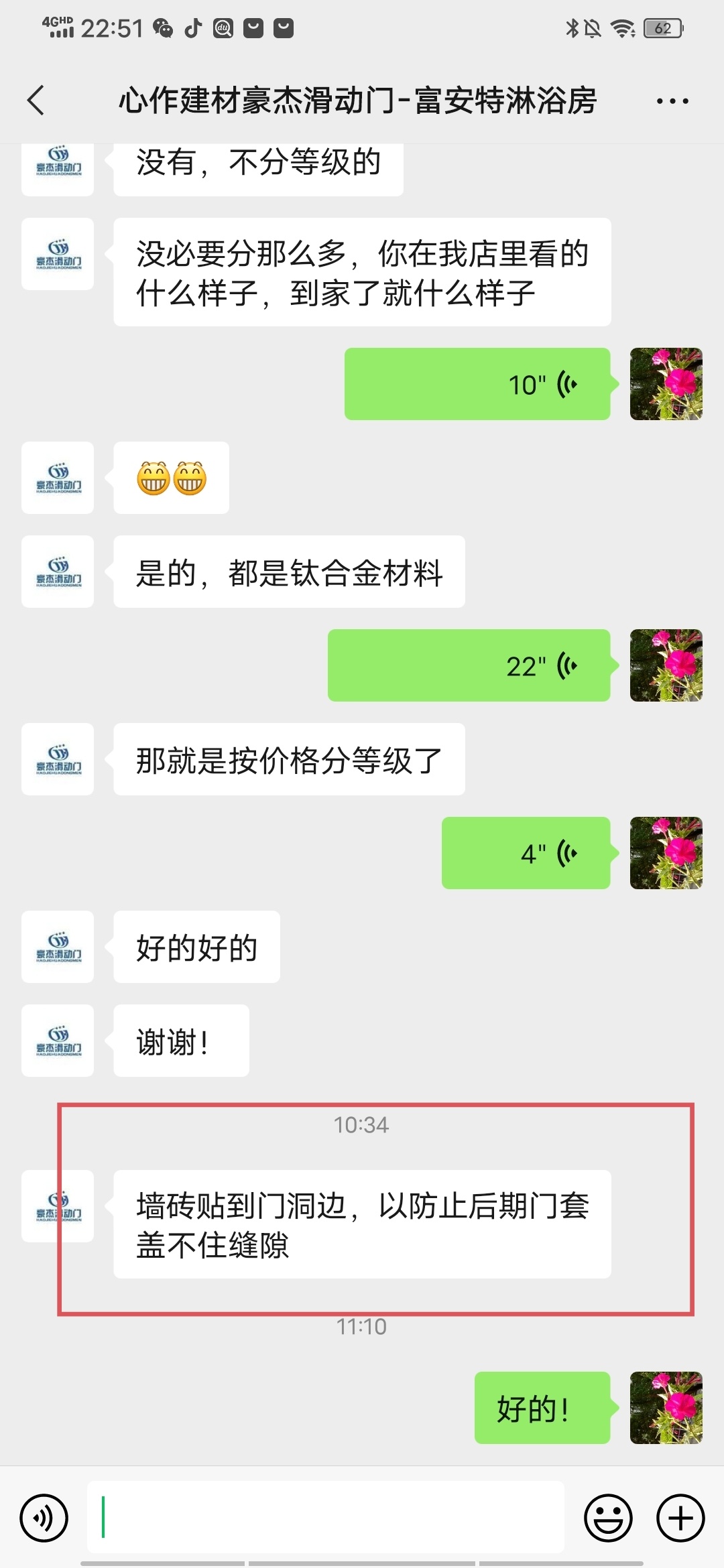The image size is (724, 1568).
Task: Focus the message text field
Action: [325, 1518]
